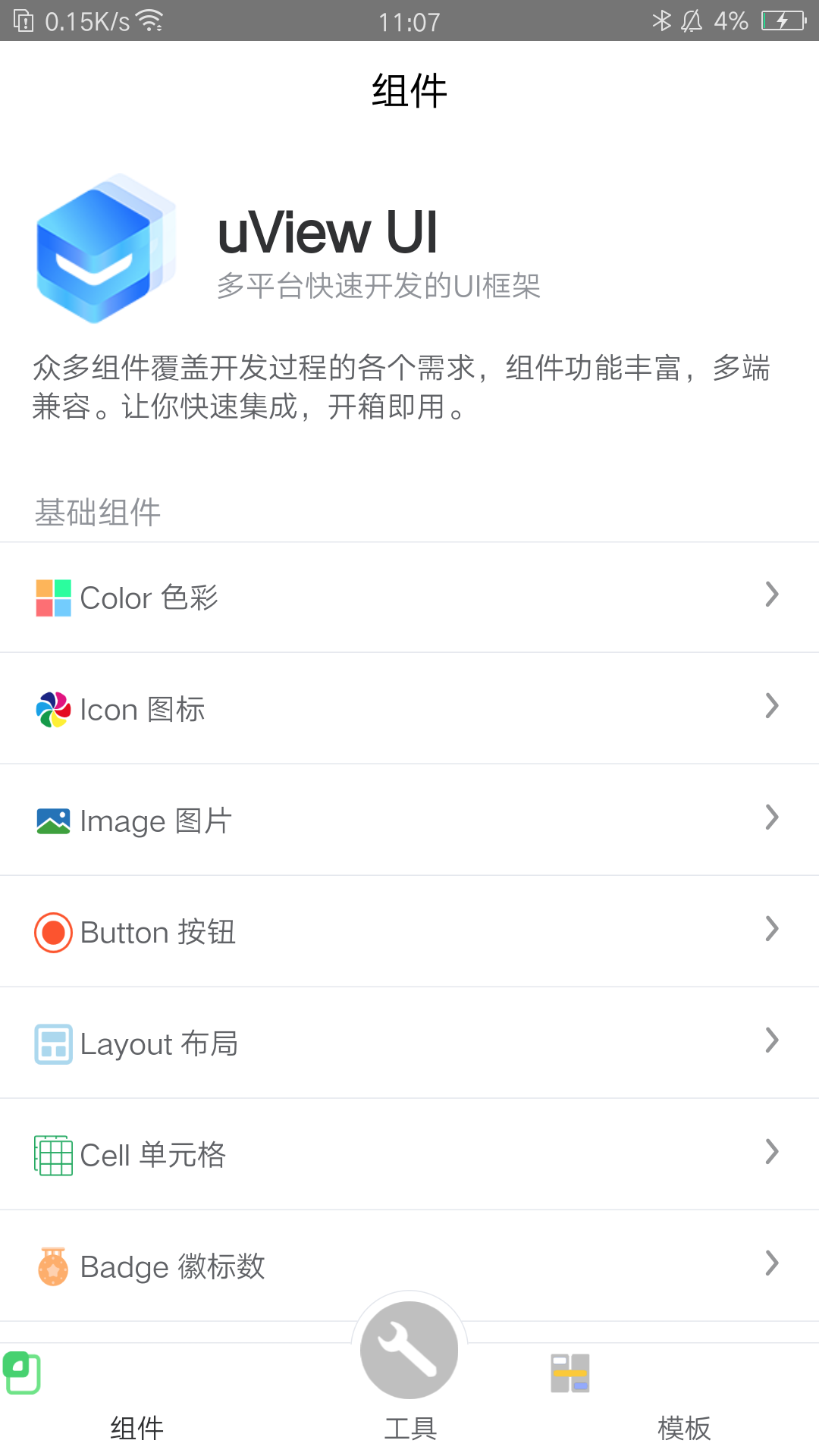Viewport: 819px width, 1456px height.
Task: Open the Image 图片 component page
Action: pos(409,820)
